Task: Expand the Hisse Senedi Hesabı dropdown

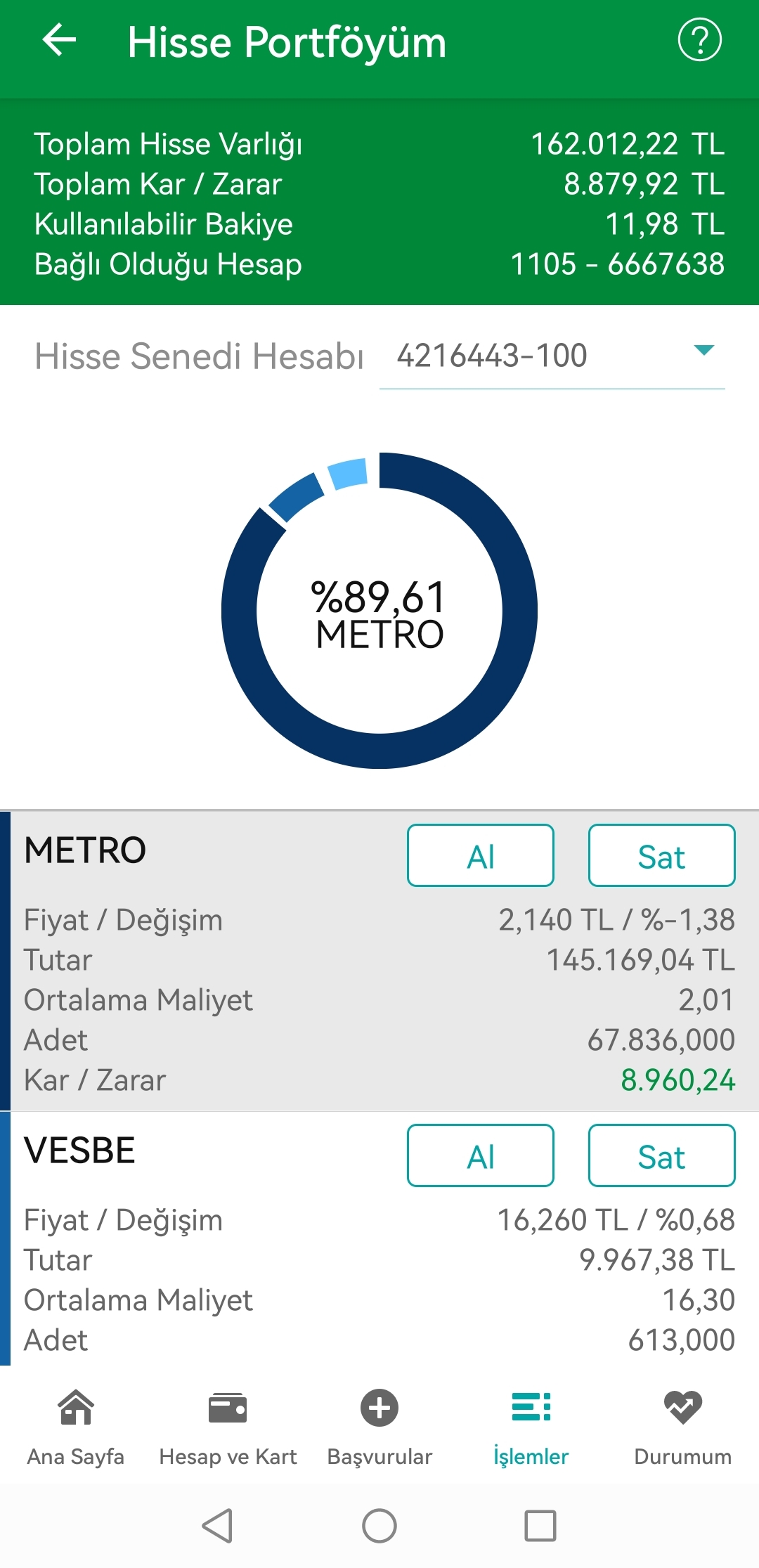Action: (x=552, y=356)
